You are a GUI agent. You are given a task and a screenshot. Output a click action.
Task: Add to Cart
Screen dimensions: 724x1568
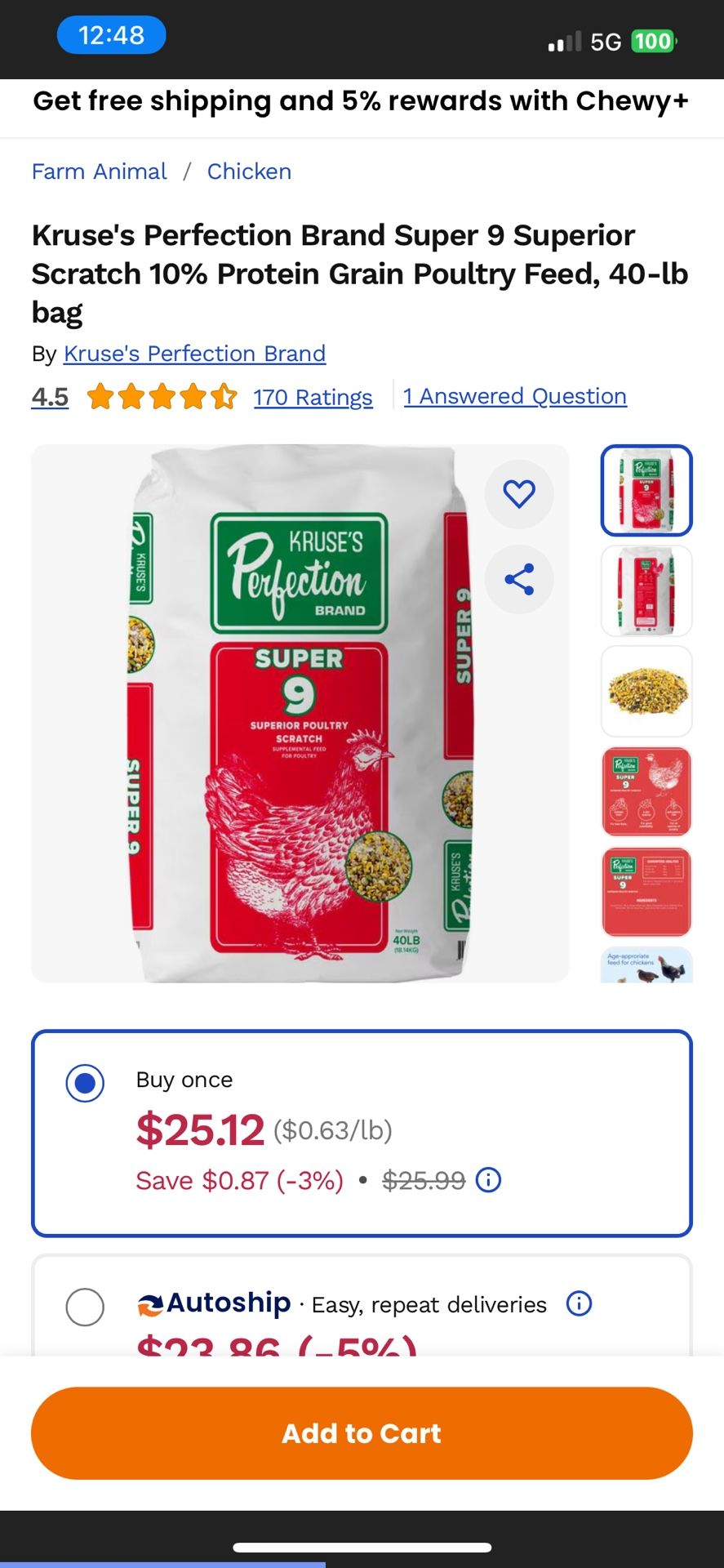(362, 1433)
